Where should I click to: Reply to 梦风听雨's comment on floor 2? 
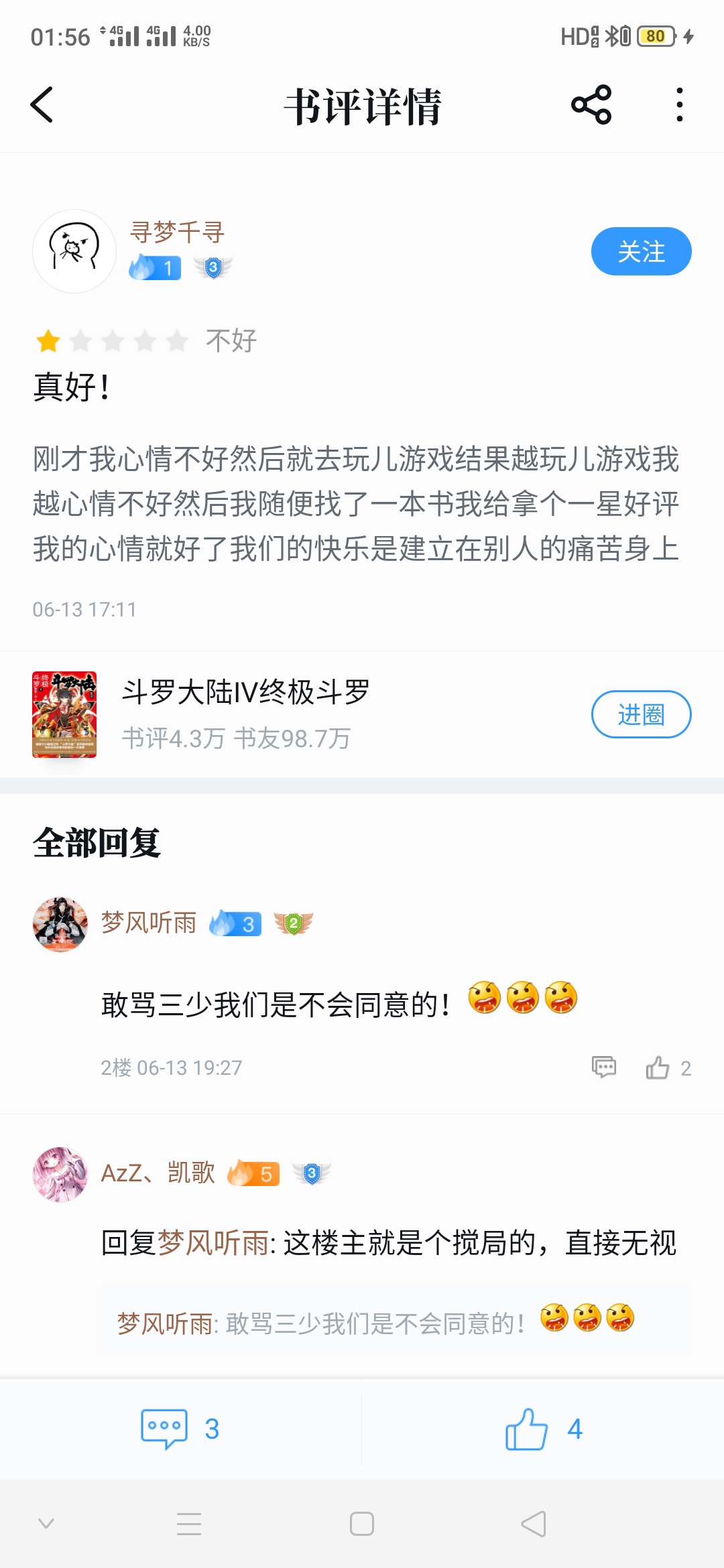coord(603,1067)
